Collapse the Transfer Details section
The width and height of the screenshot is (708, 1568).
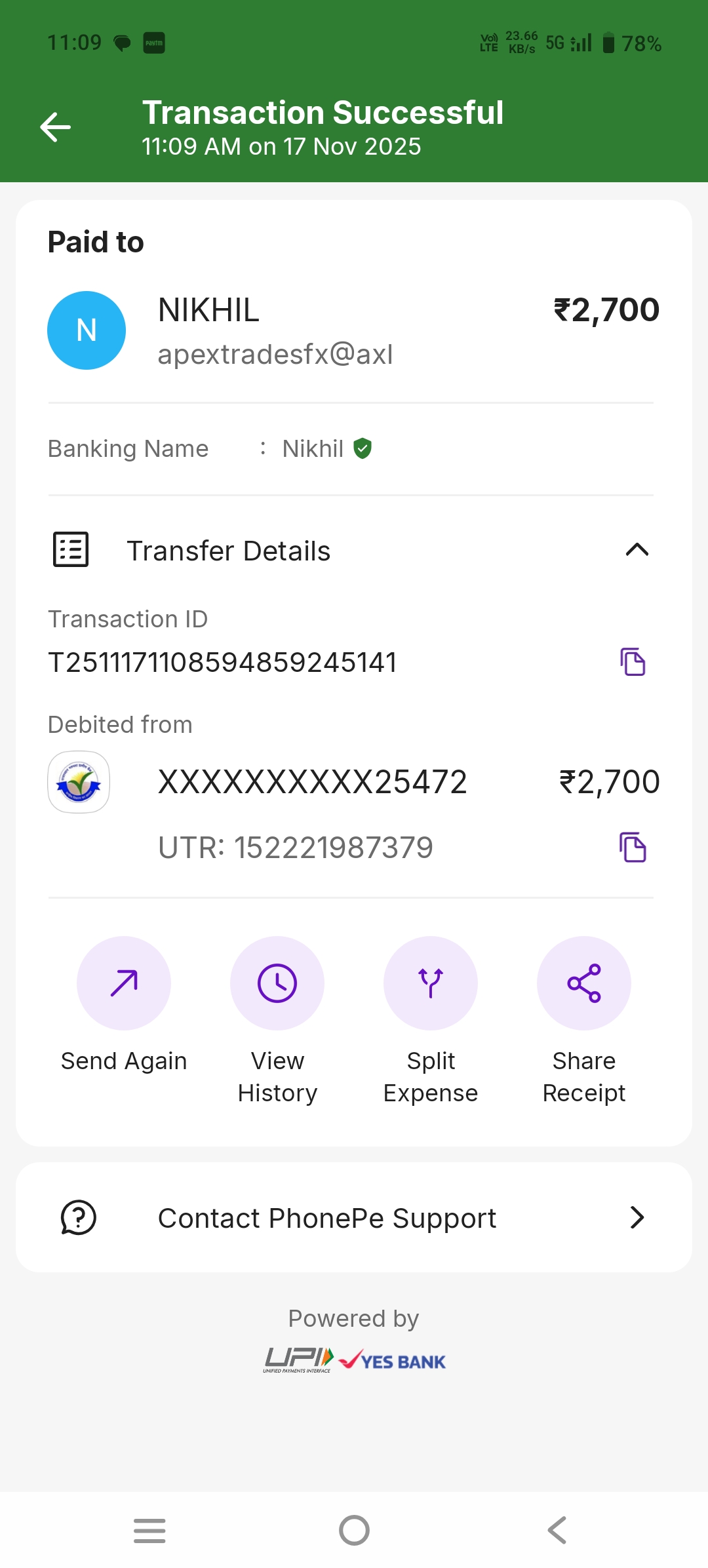pos(637,550)
